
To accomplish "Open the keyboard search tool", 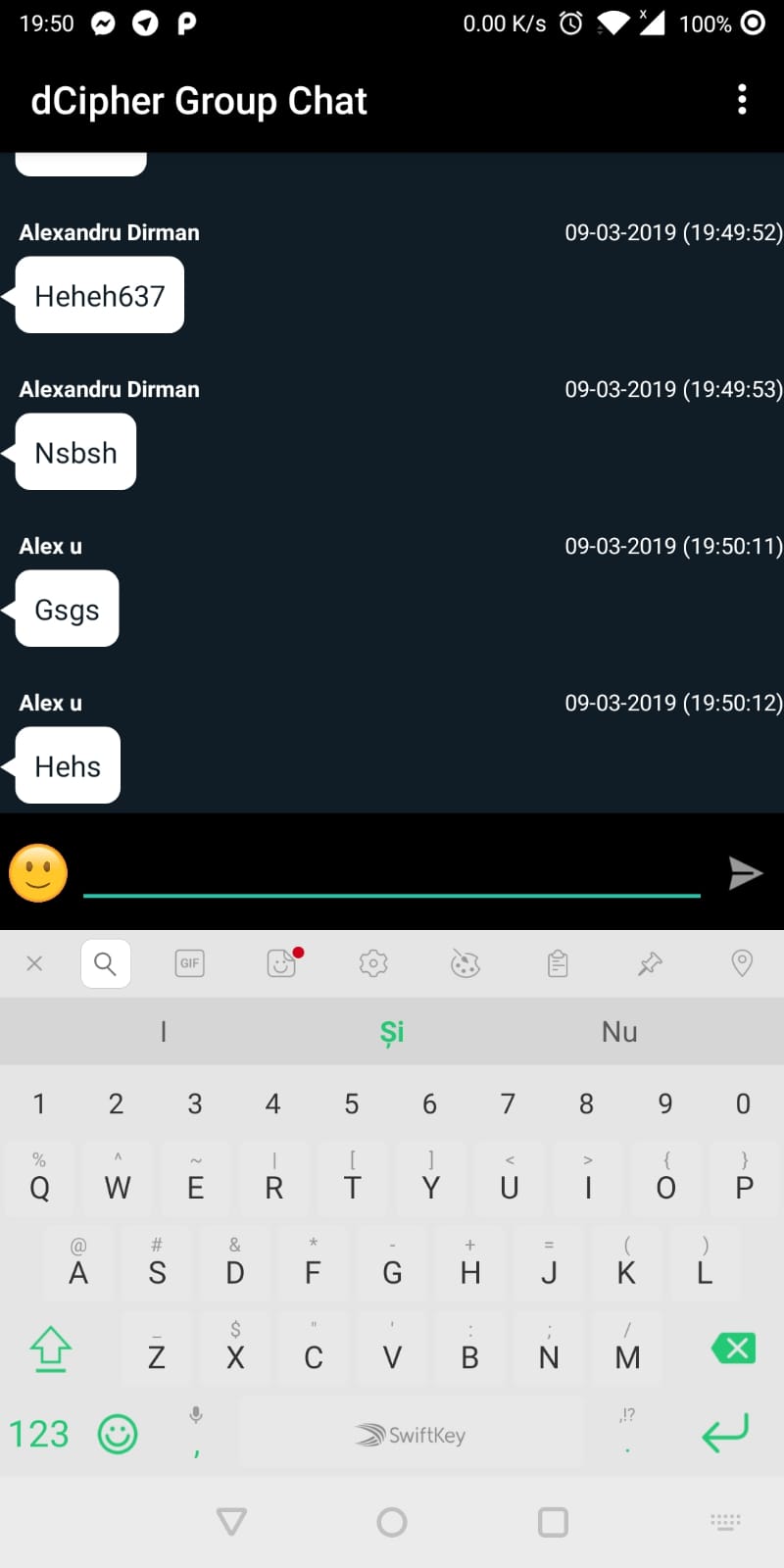I will tap(105, 963).
